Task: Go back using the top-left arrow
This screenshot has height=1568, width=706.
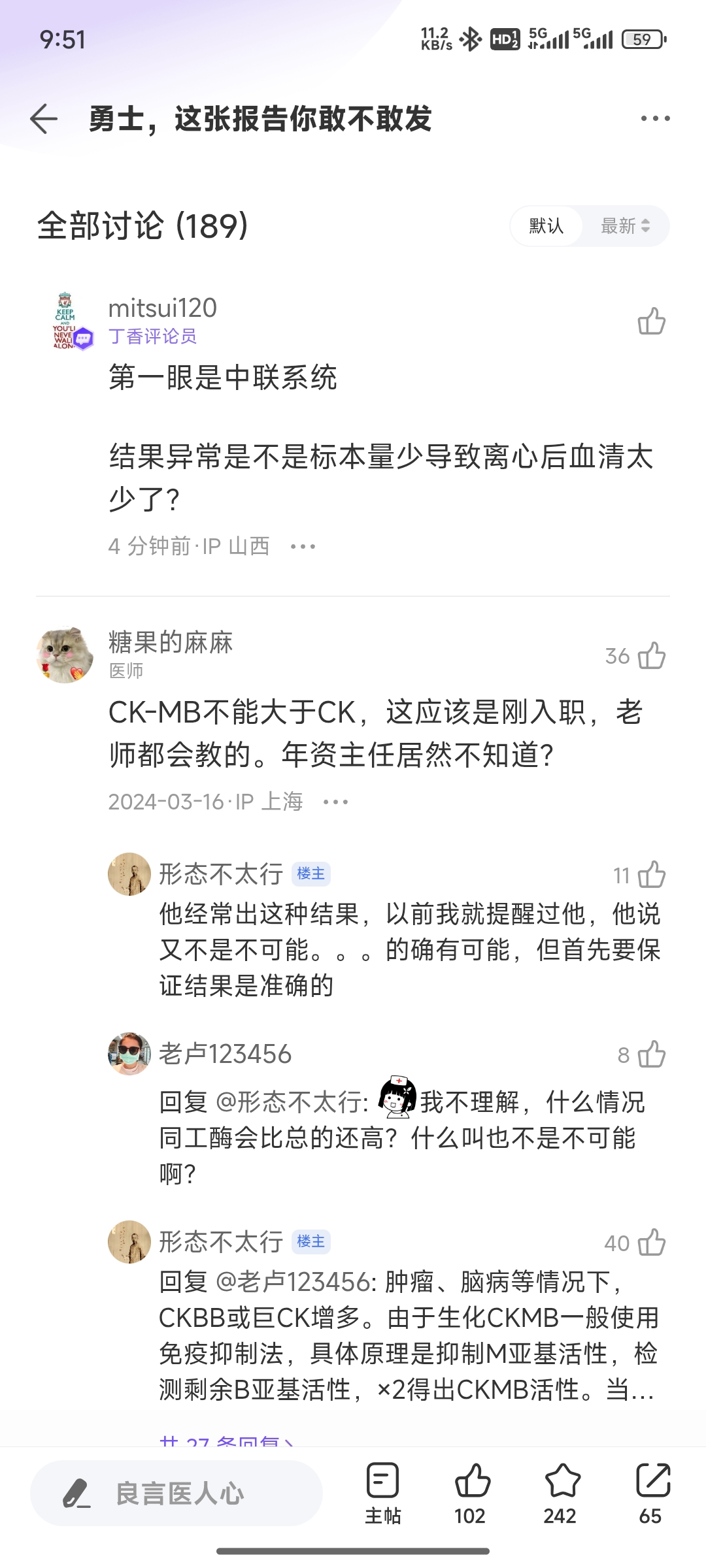Action: (x=44, y=119)
